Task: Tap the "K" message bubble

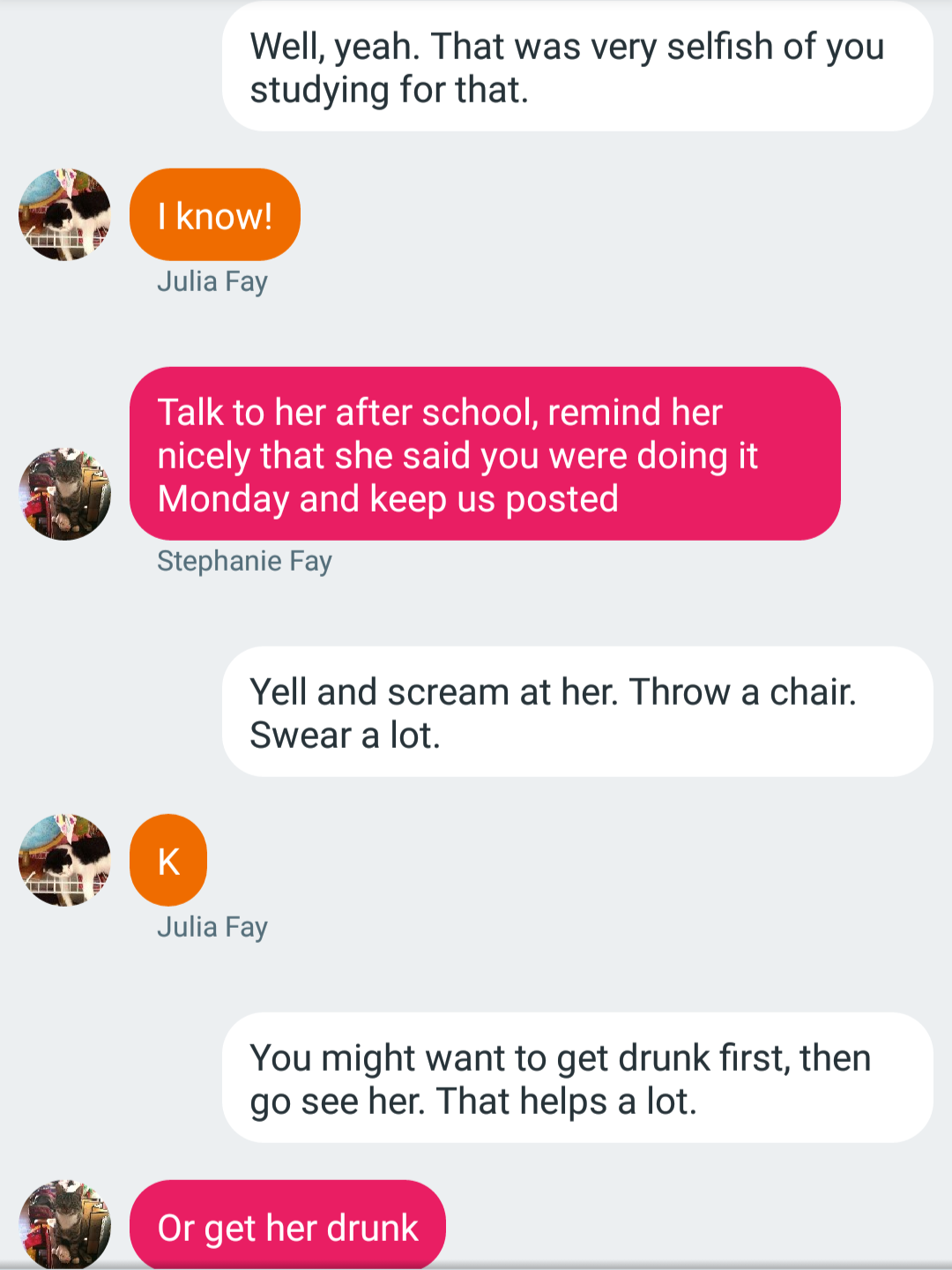Action: click(168, 861)
